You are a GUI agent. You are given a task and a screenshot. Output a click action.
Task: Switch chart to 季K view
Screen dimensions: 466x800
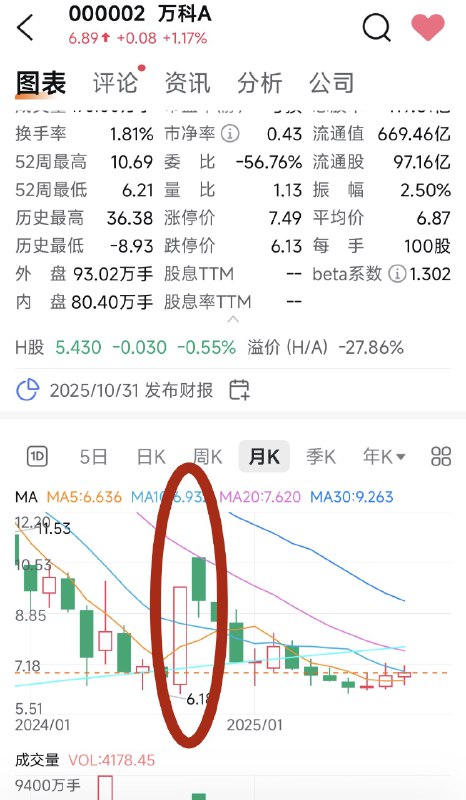(x=321, y=457)
